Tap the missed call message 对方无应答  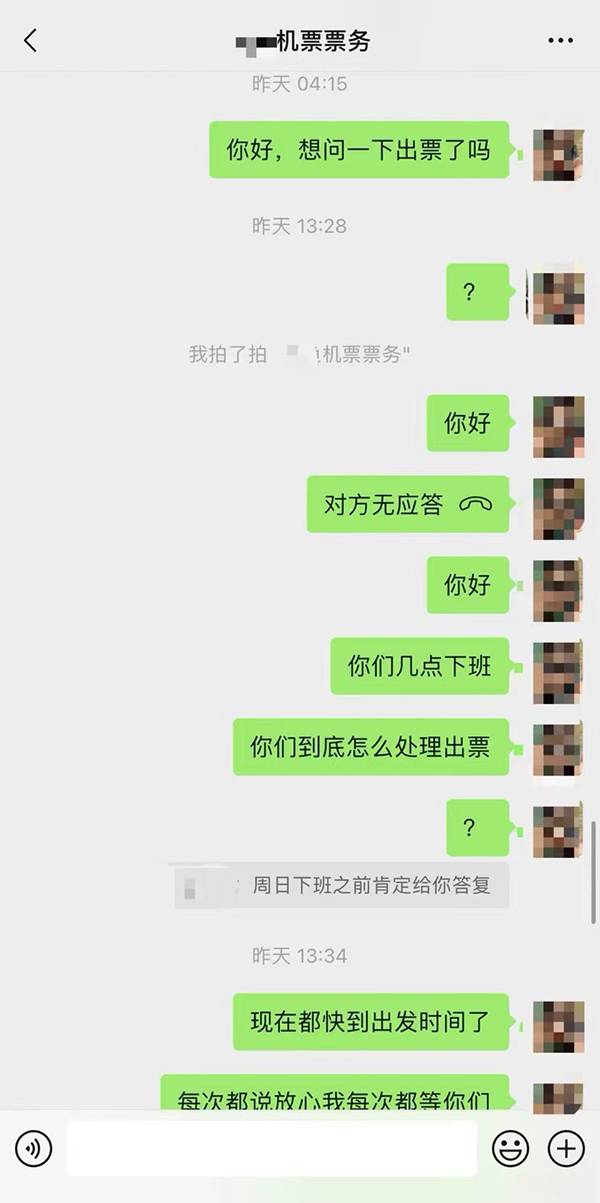point(407,504)
